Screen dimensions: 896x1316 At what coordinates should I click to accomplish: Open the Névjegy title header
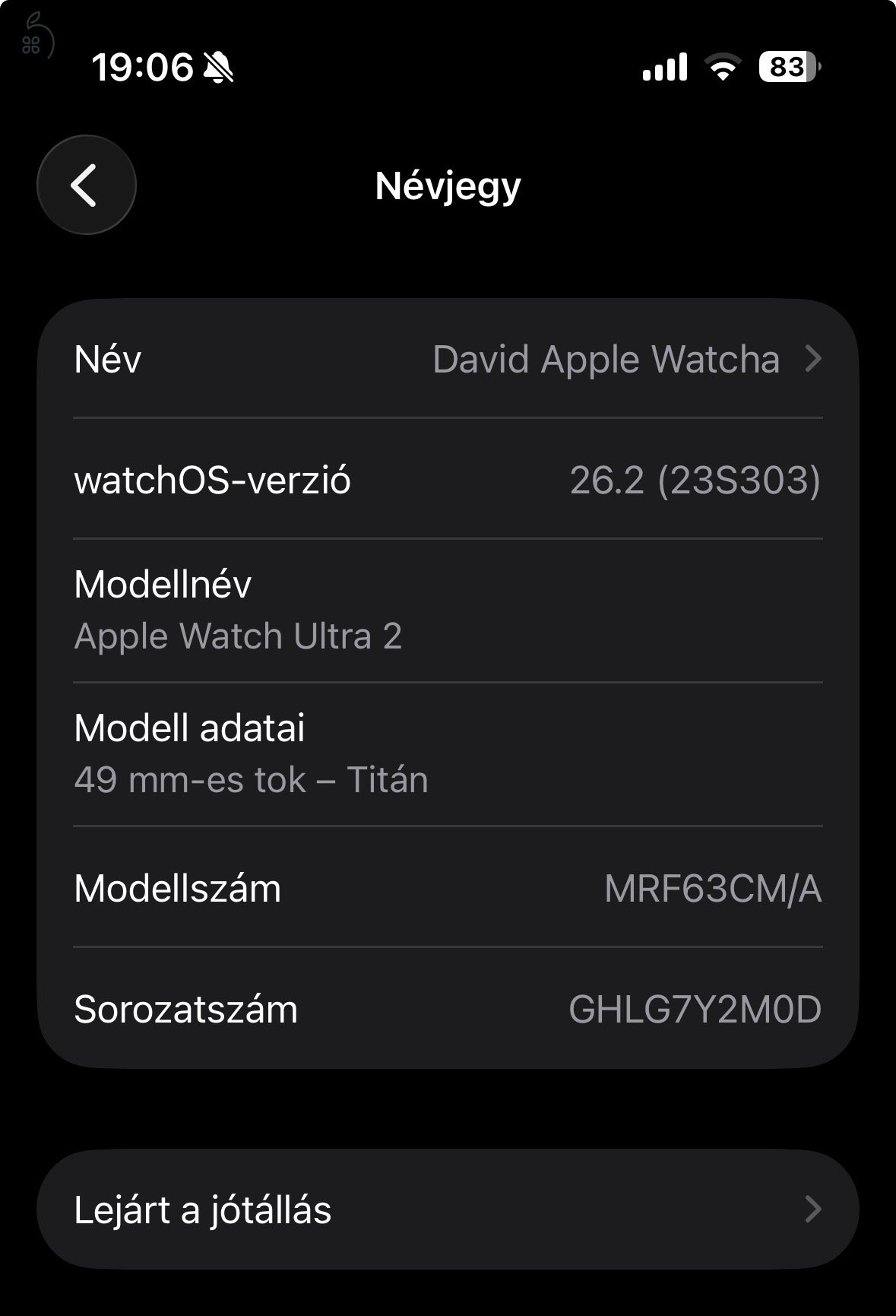click(448, 186)
